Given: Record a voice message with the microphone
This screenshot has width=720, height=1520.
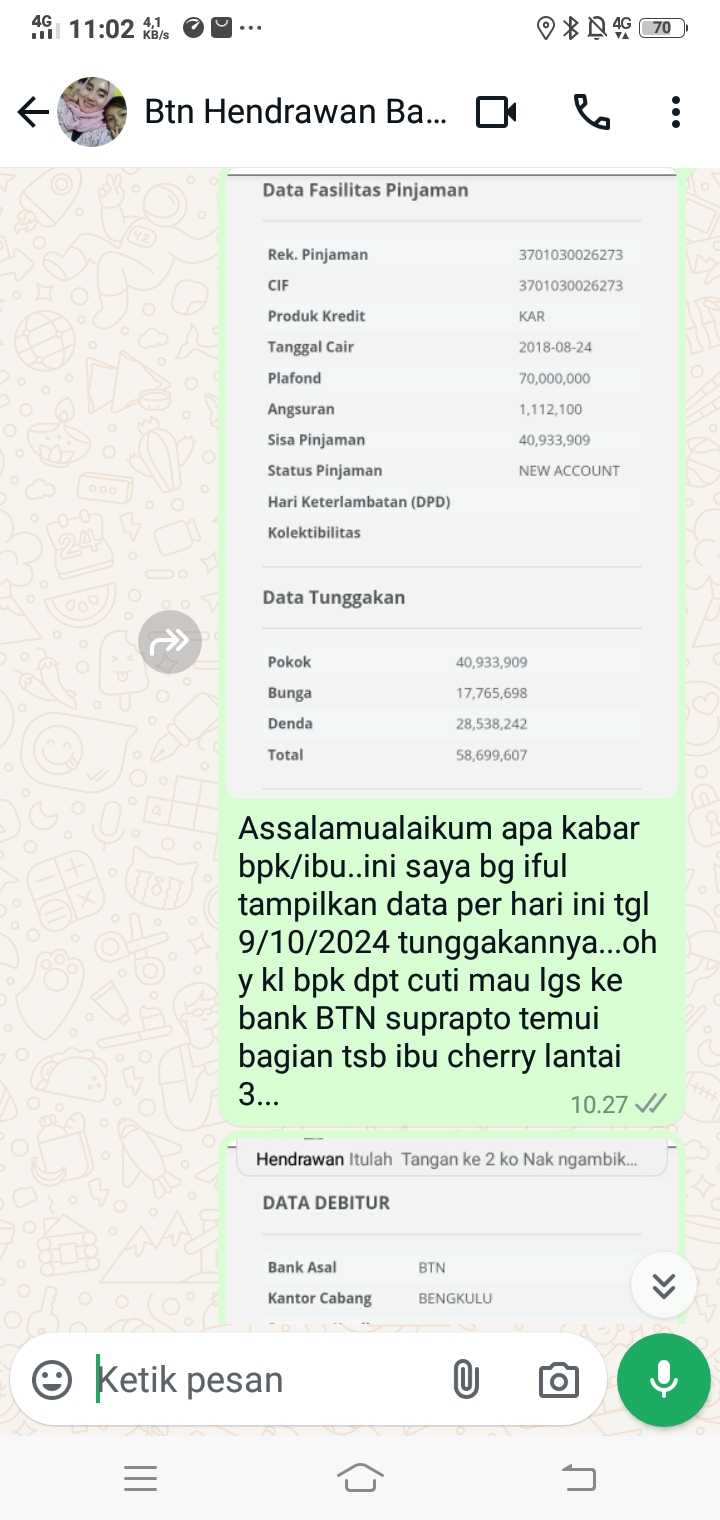Looking at the screenshot, I should point(664,1380).
